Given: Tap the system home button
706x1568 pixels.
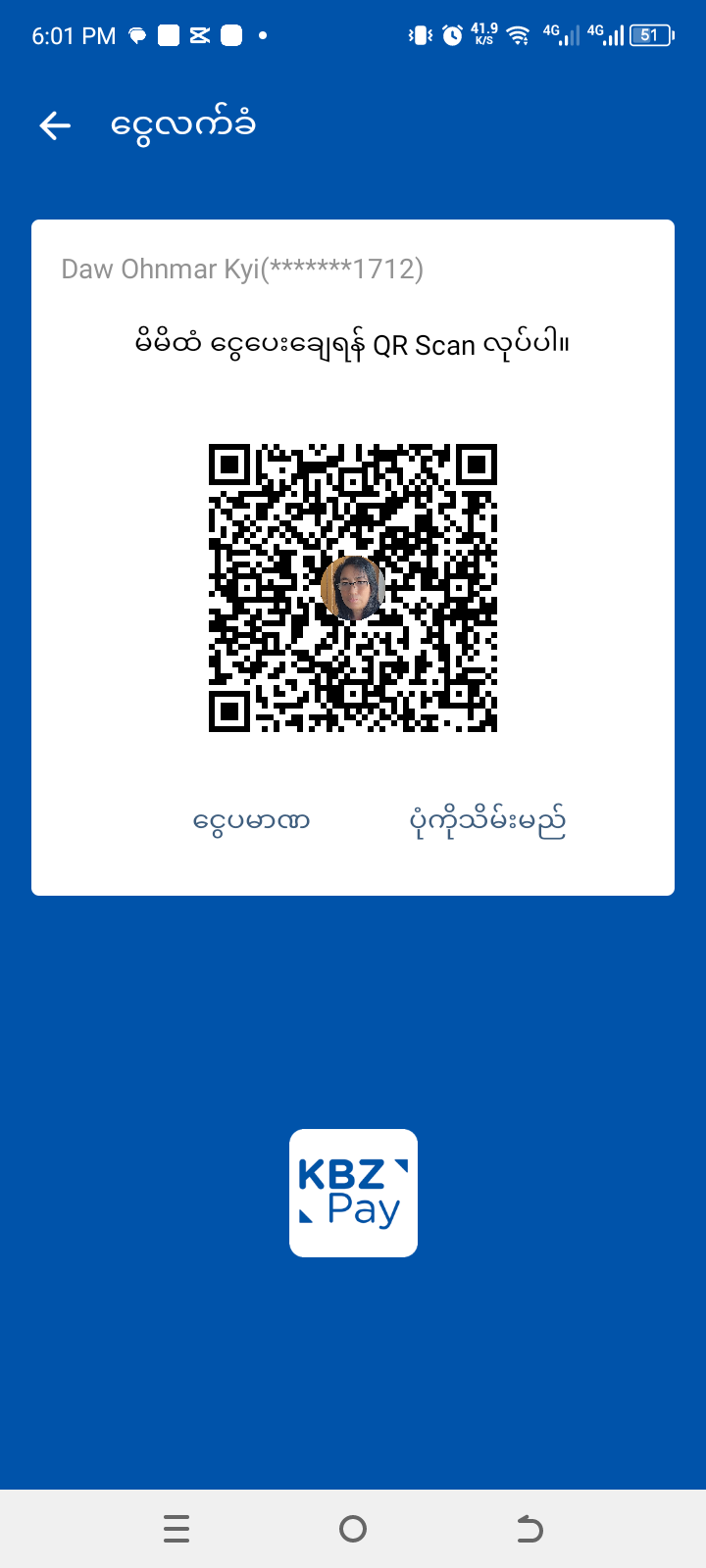Looking at the screenshot, I should click(353, 1529).
